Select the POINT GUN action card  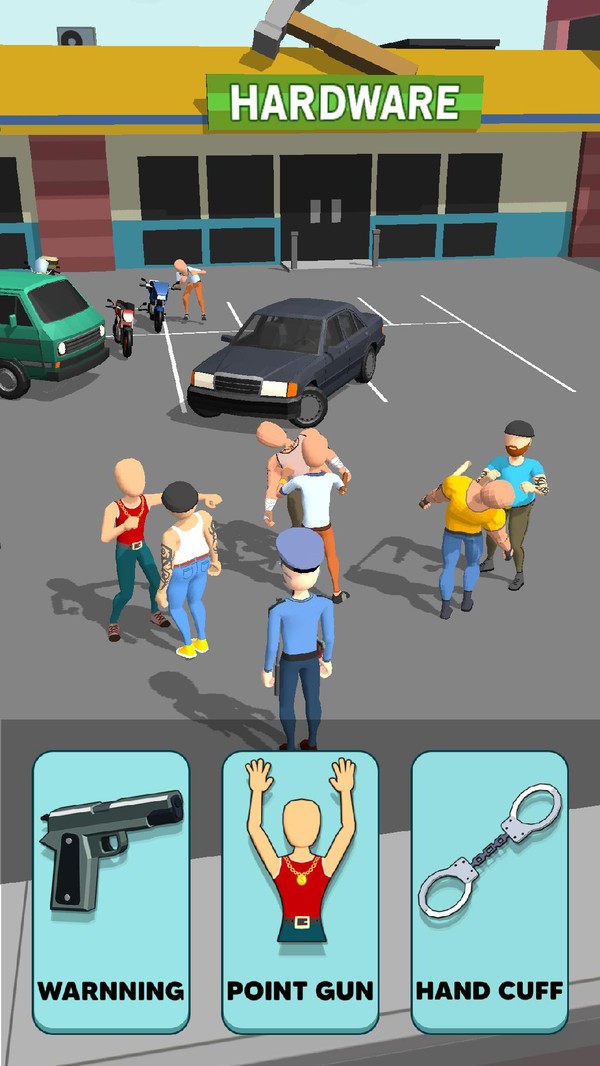[x=300, y=890]
